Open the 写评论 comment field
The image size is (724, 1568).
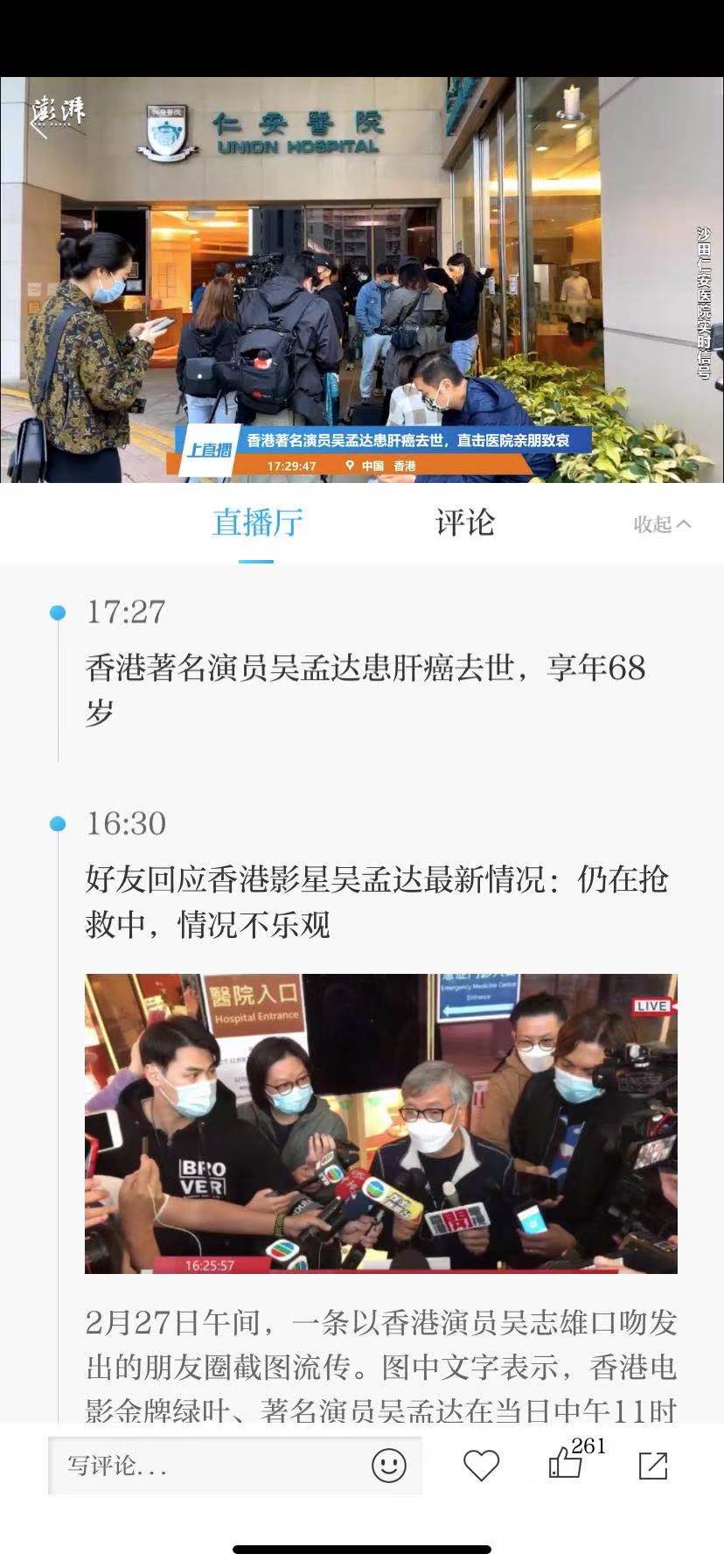(x=210, y=1466)
